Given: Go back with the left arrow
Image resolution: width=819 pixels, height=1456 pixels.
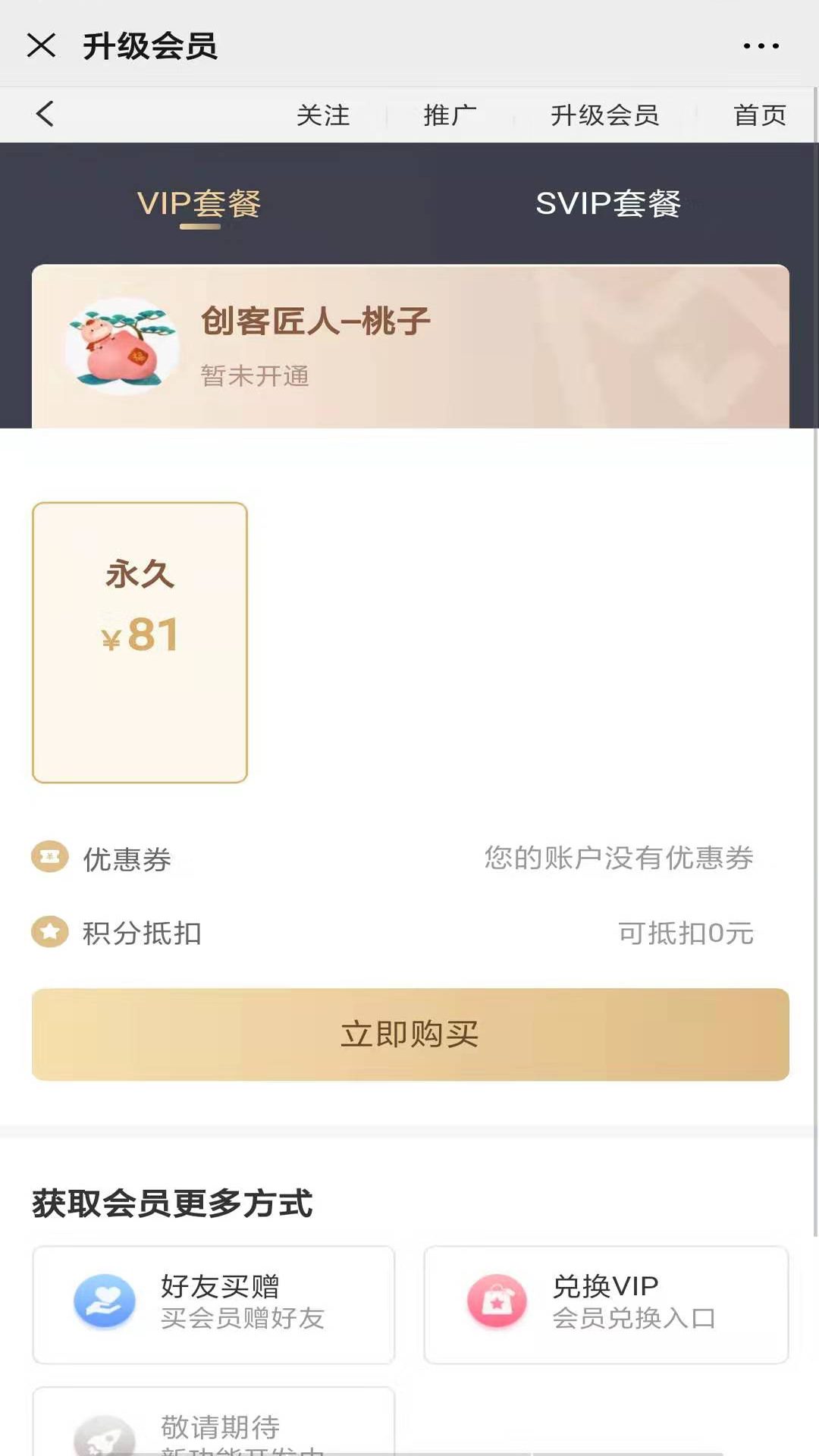Looking at the screenshot, I should click(45, 115).
